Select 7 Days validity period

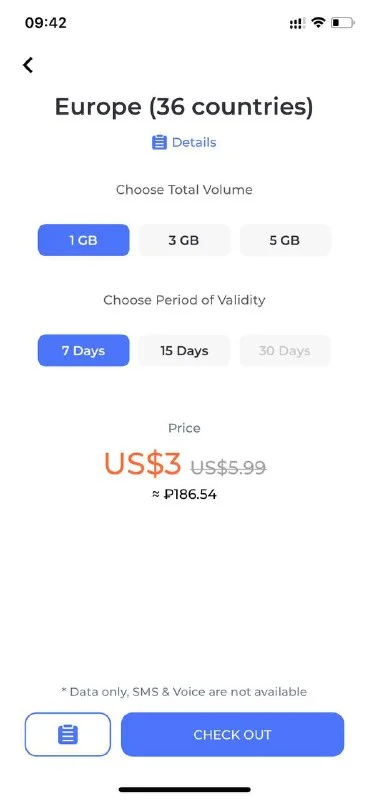pyautogui.click(x=84, y=351)
